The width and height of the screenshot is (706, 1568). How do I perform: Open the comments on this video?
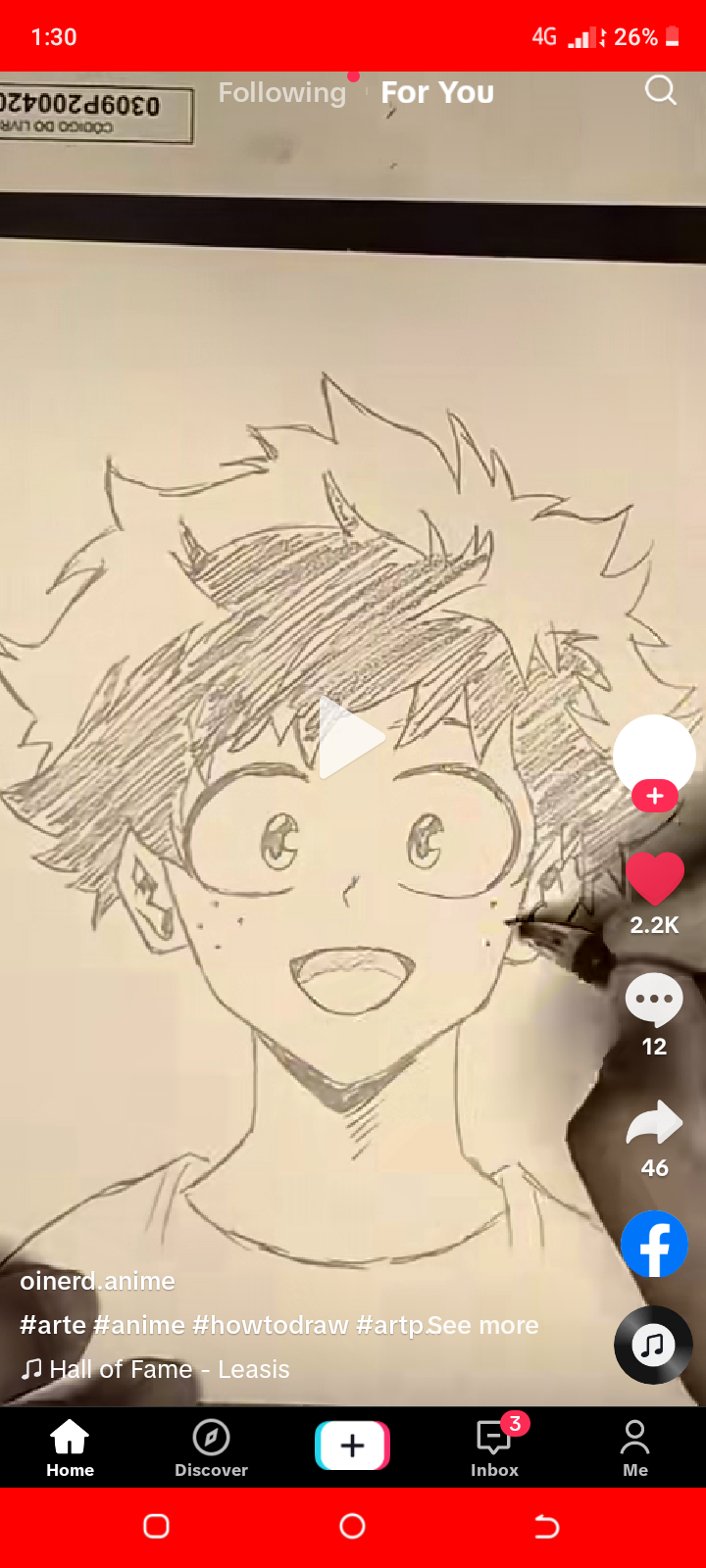(654, 1000)
